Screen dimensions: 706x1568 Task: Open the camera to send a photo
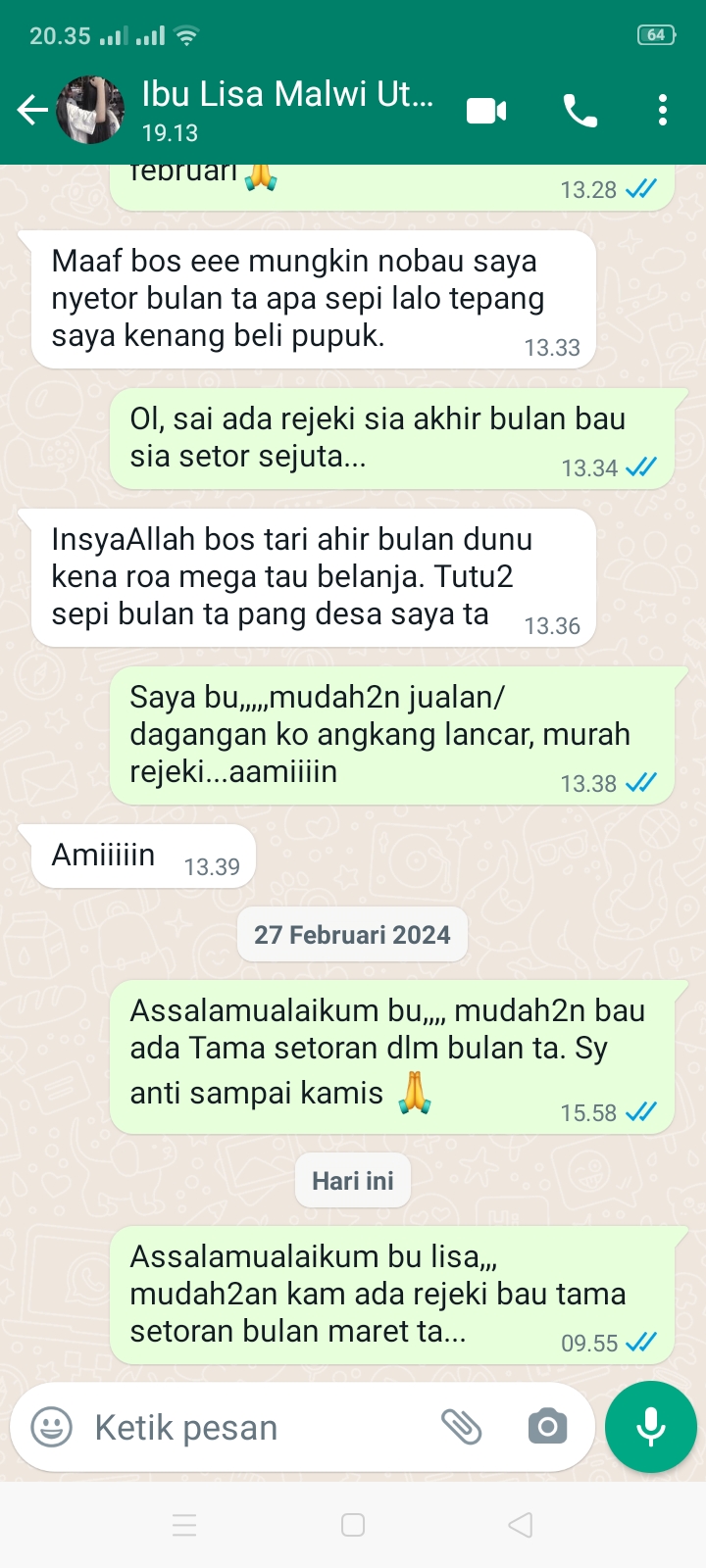coord(547,1427)
